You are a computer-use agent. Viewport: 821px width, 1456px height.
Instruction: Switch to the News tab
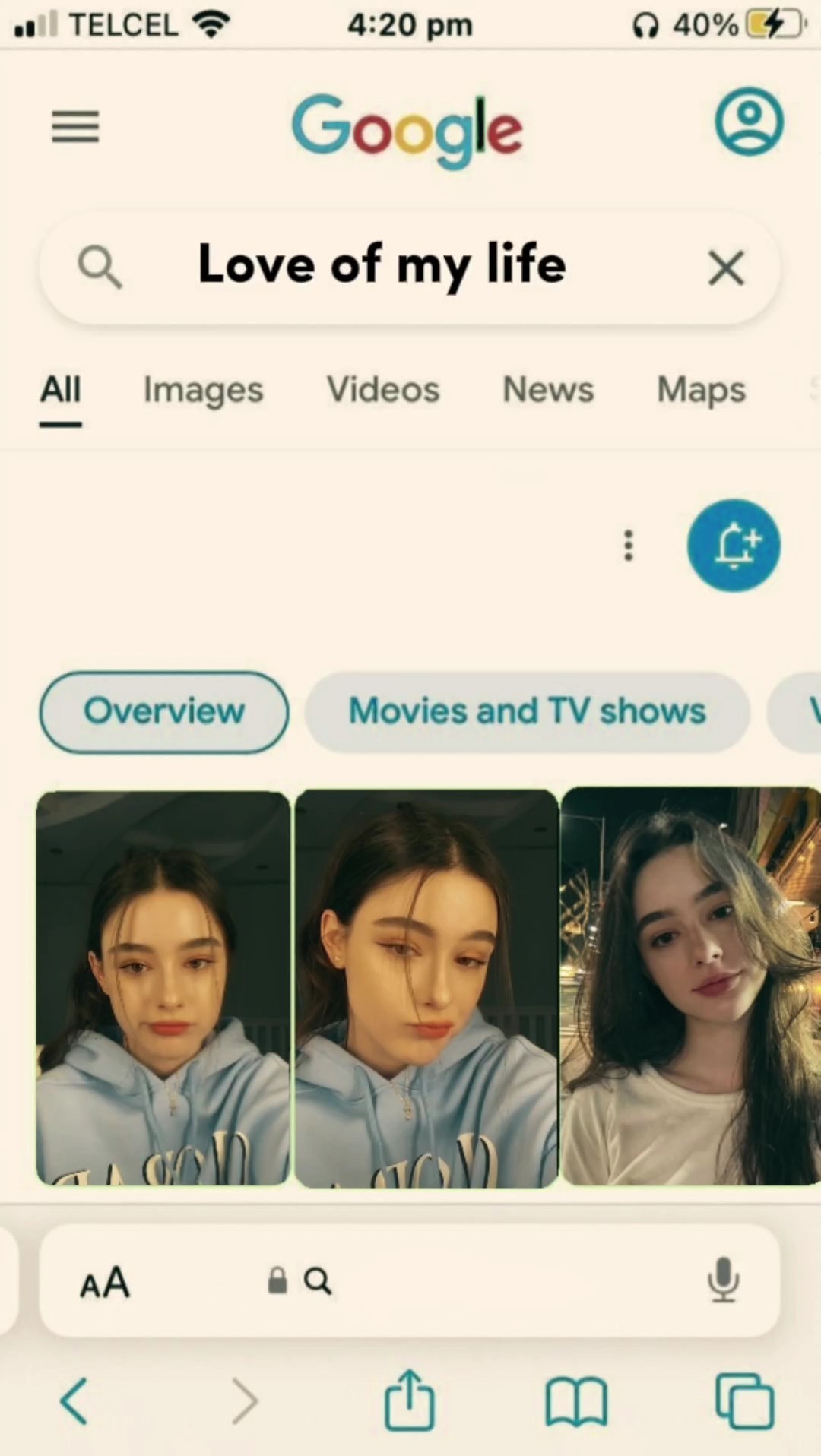[548, 390]
